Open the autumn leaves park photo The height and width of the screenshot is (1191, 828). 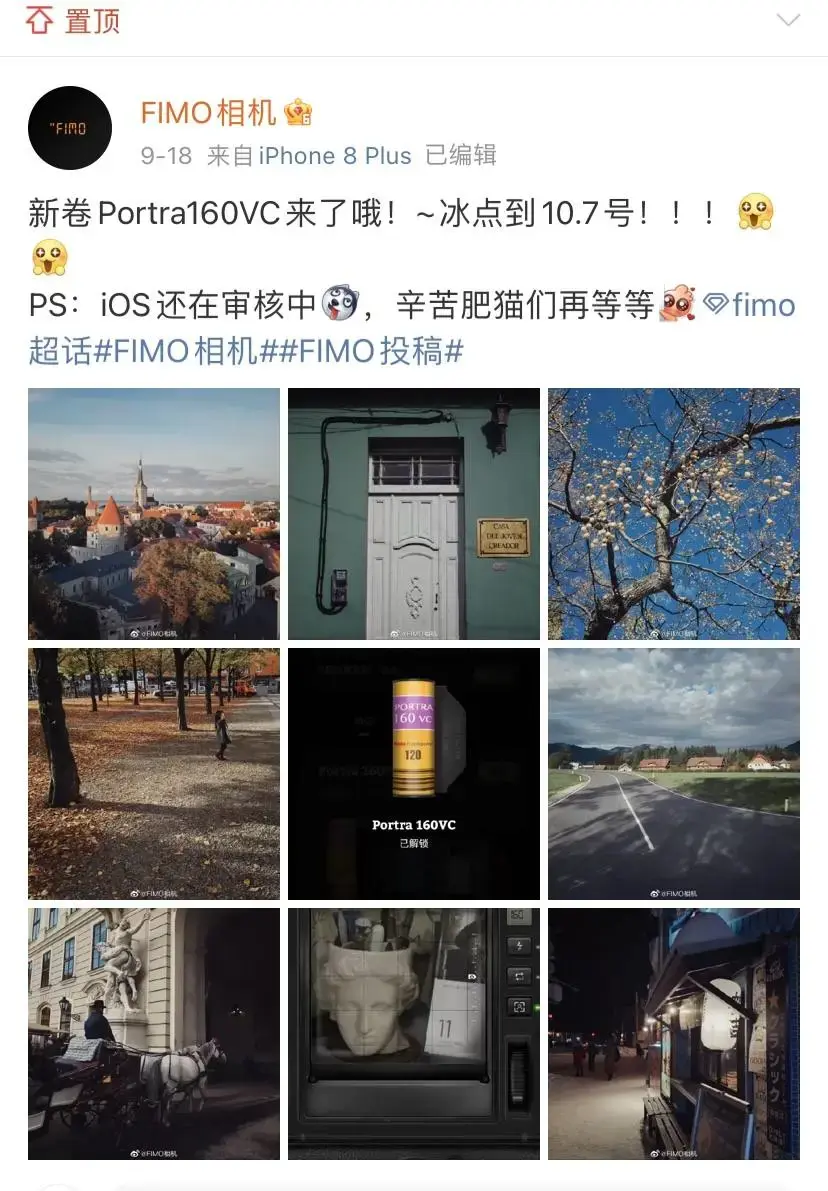coord(154,774)
